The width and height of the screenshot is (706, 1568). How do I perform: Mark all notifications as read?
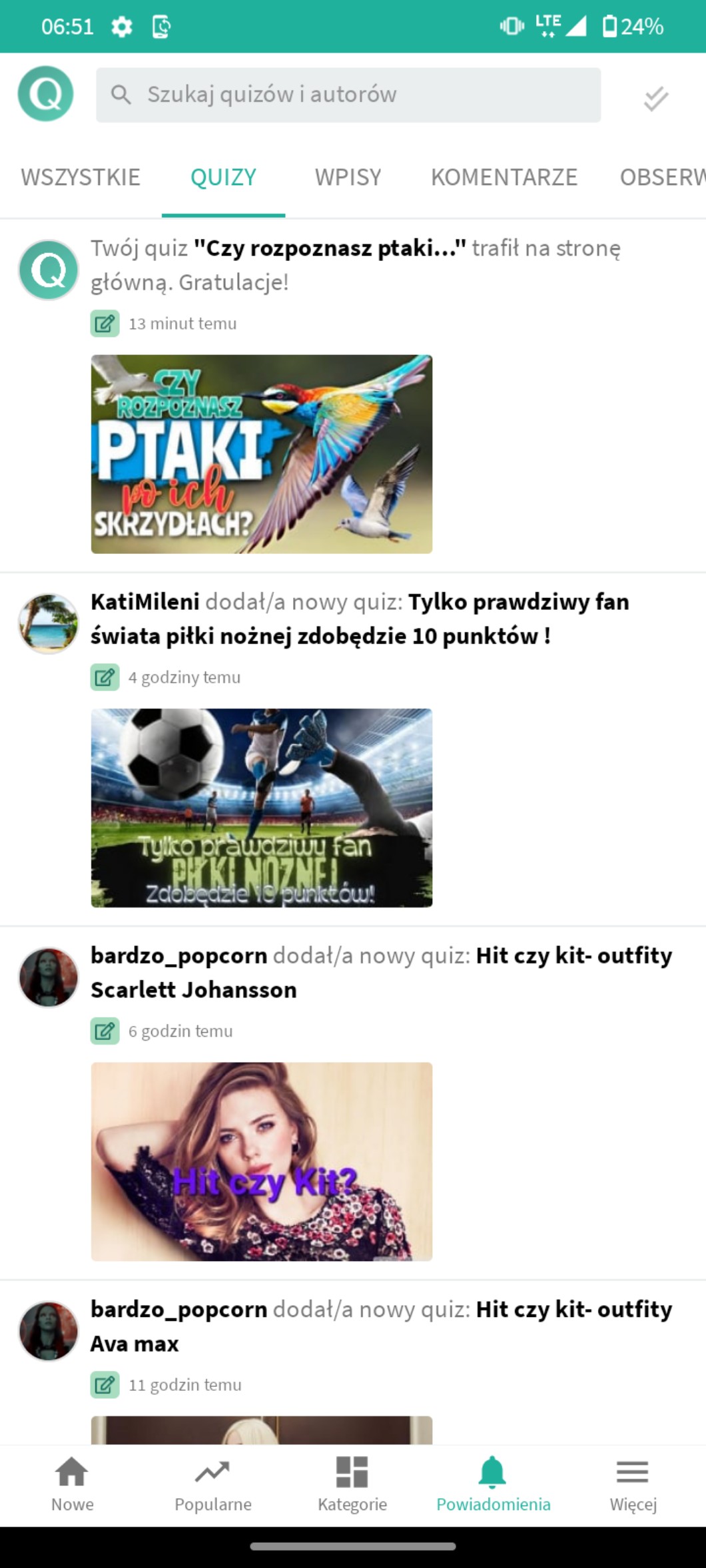point(655,99)
